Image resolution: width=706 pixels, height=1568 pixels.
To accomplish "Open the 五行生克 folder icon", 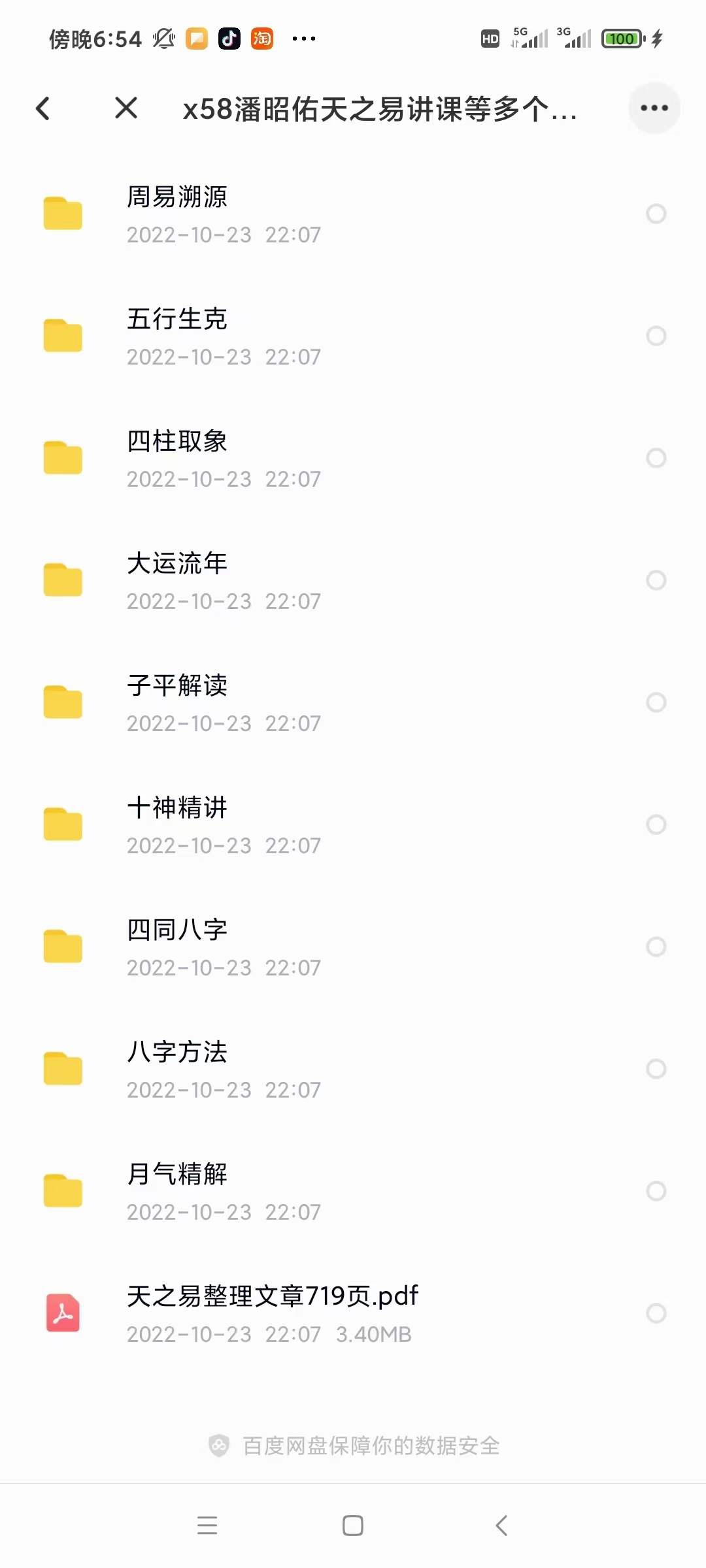I will (x=62, y=335).
